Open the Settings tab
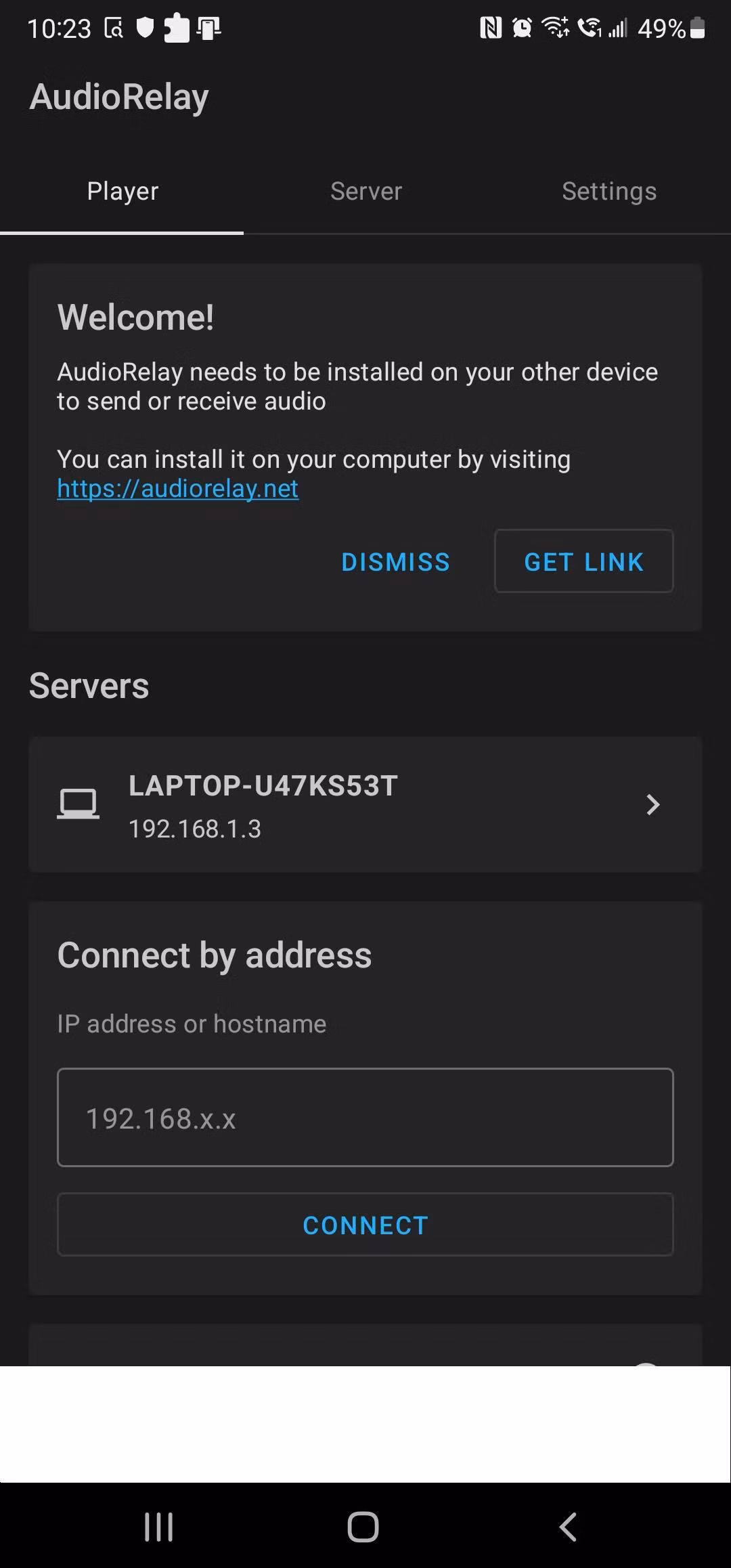The image size is (731, 1568). (609, 192)
